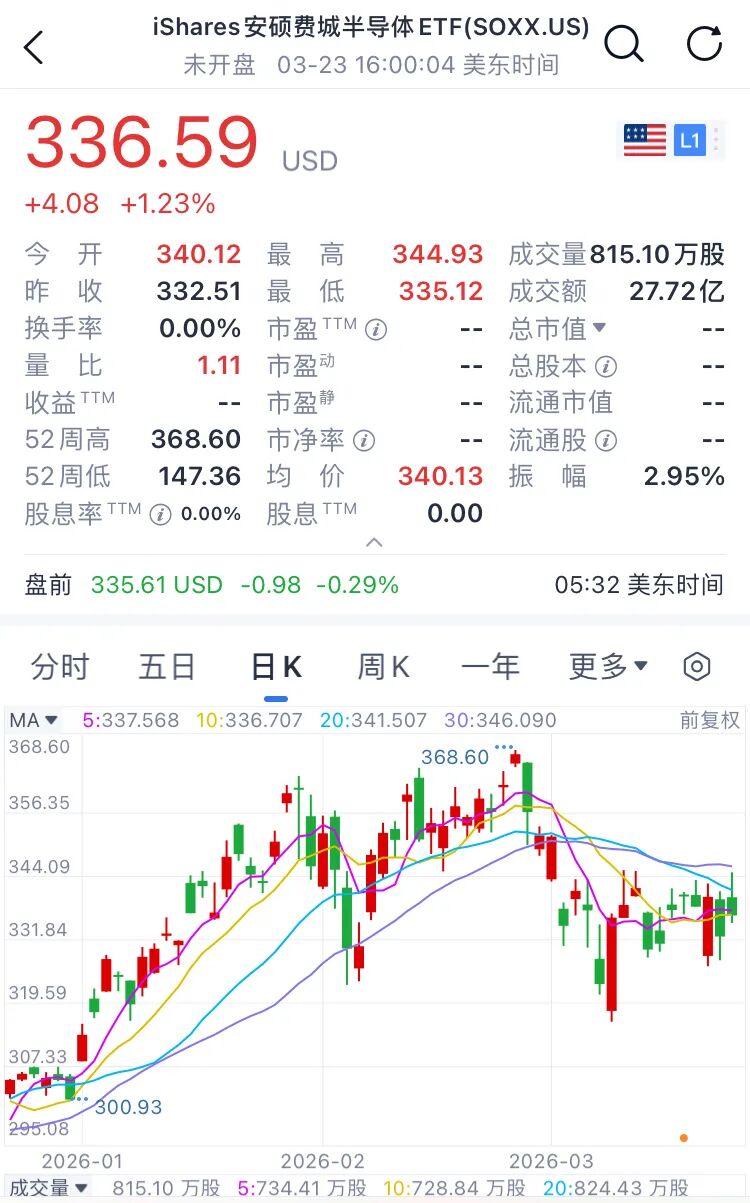Toggle the 总市值 dropdown arrow

[x=600, y=328]
